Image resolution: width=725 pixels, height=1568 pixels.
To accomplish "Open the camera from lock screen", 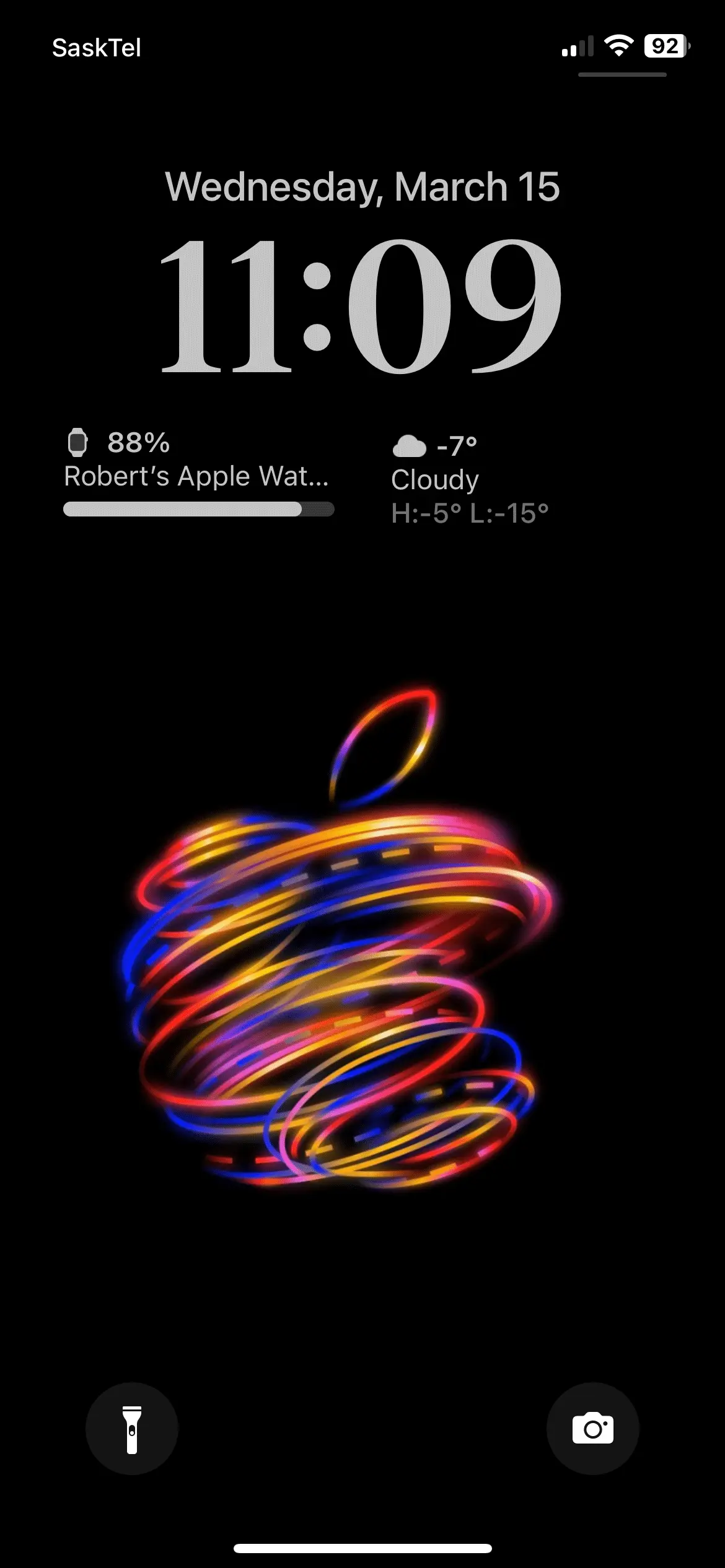I will pos(592,1429).
